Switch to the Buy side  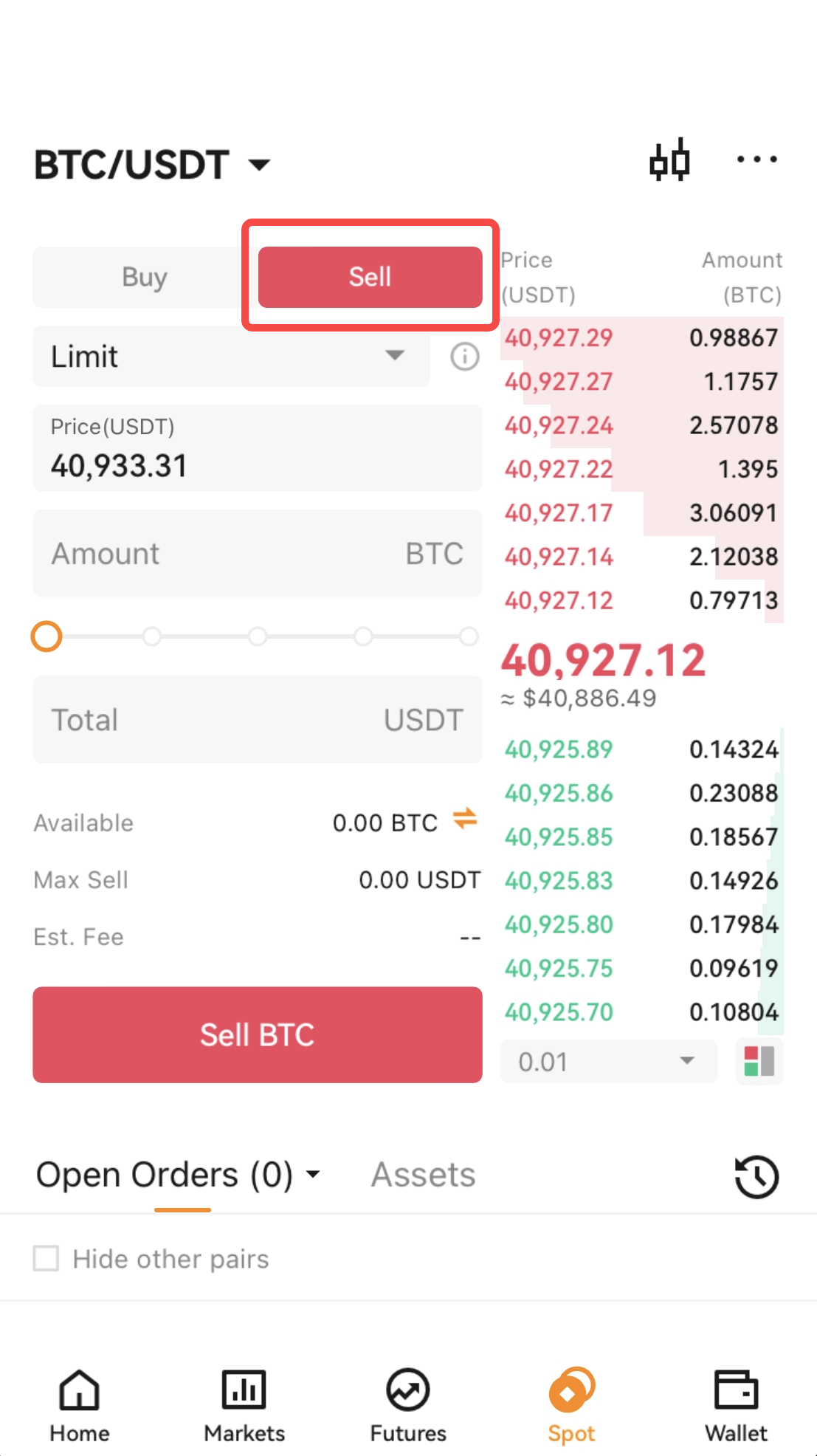pyautogui.click(x=145, y=276)
